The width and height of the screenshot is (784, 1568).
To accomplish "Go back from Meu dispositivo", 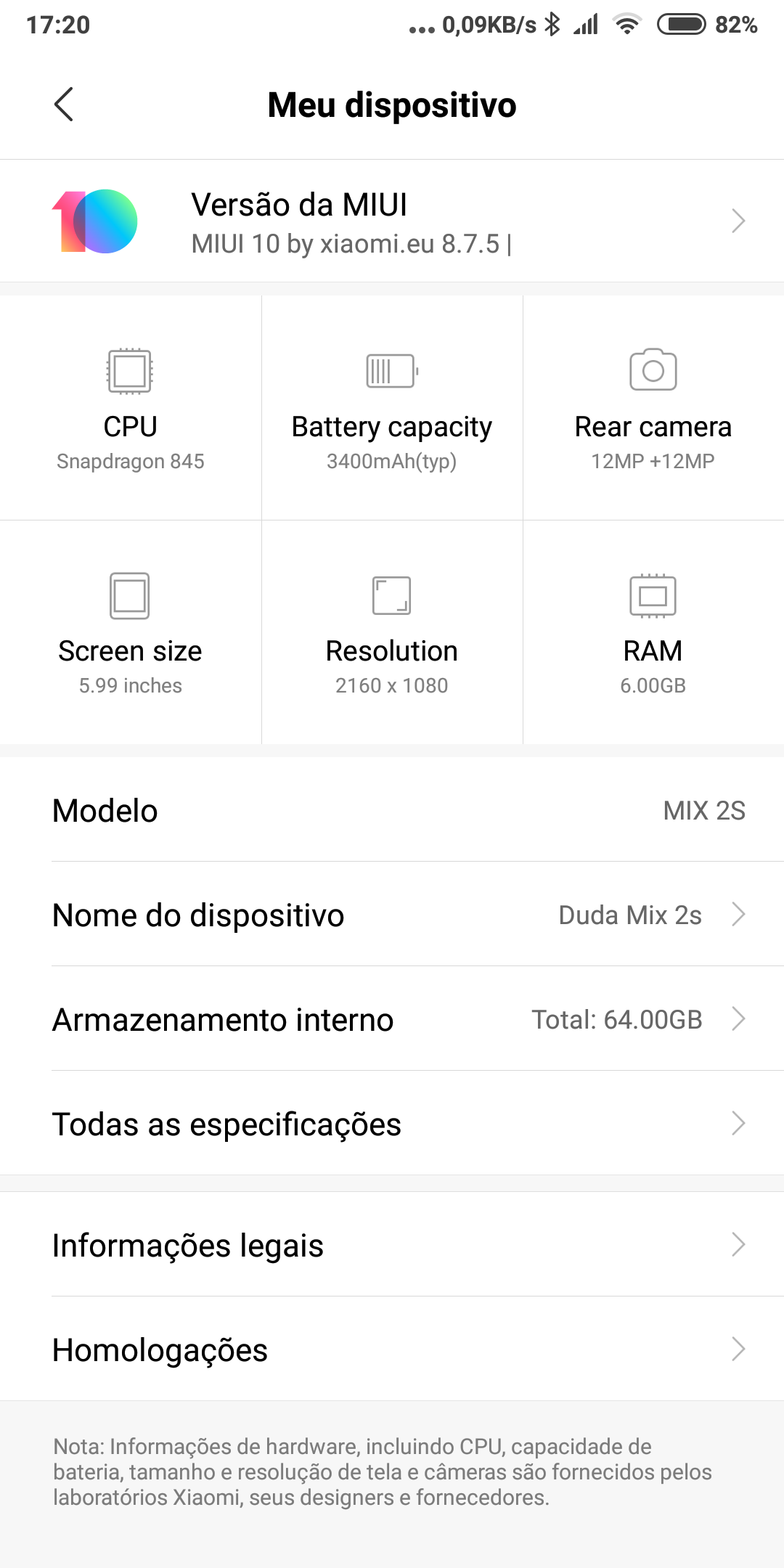I will pos(64,105).
